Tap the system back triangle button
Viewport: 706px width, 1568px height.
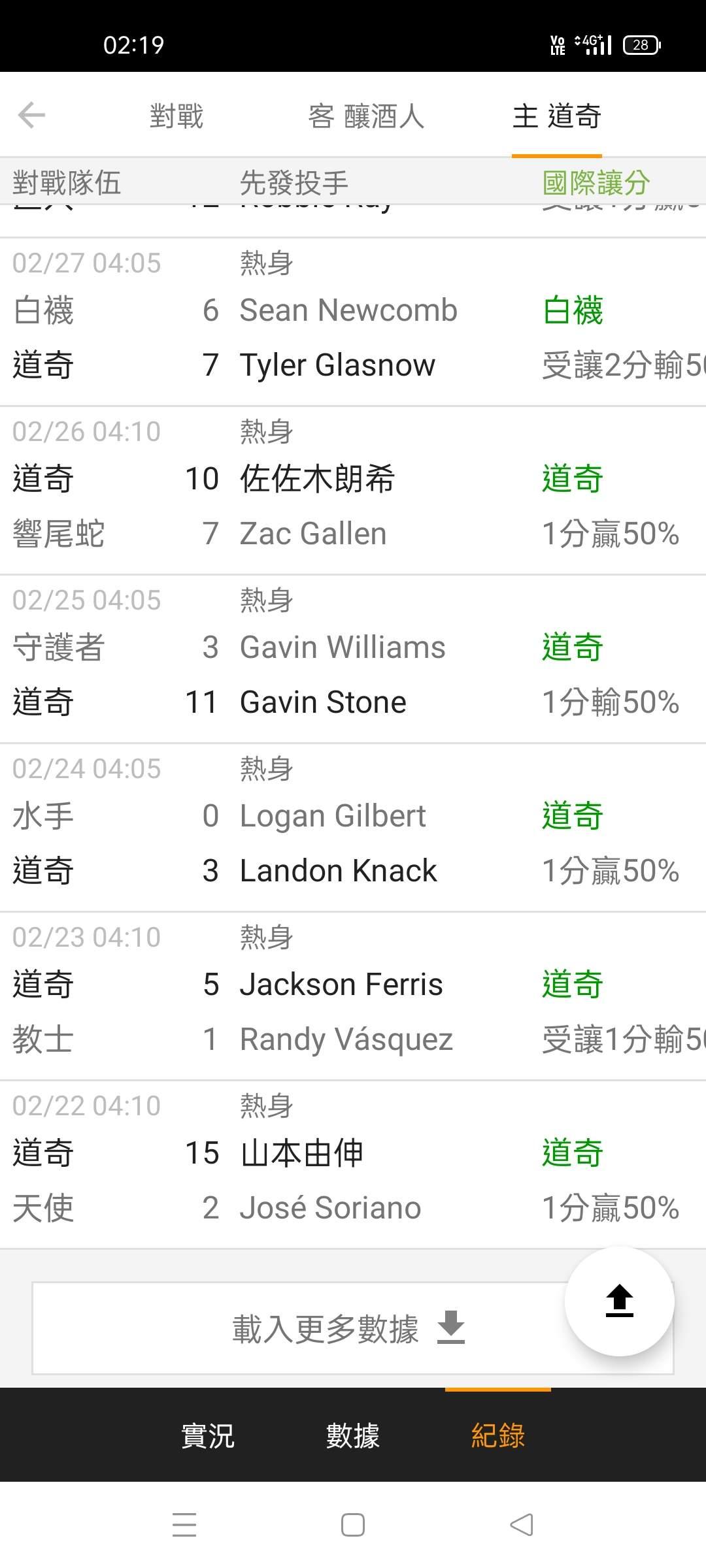point(522,1525)
